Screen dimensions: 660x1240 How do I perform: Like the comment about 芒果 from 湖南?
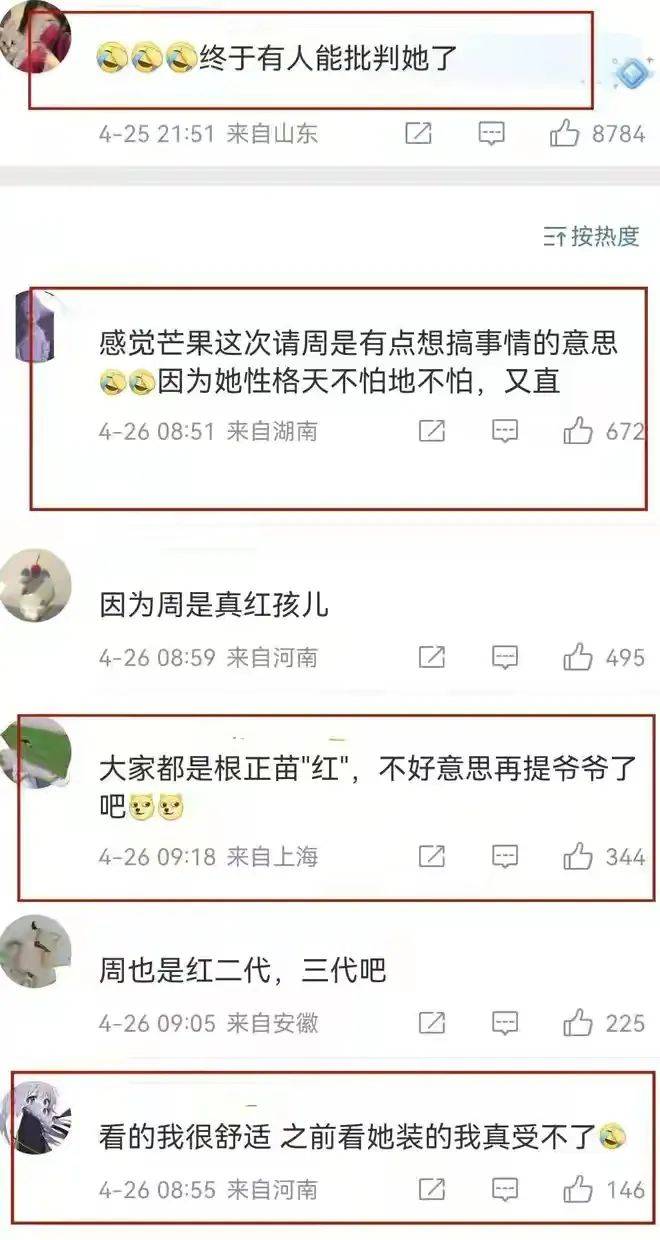[x=578, y=431]
